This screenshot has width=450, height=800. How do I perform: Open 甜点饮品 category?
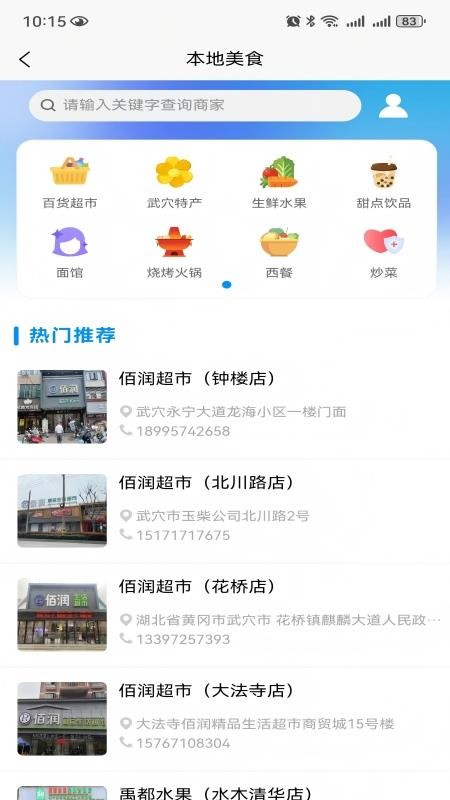tap(384, 183)
